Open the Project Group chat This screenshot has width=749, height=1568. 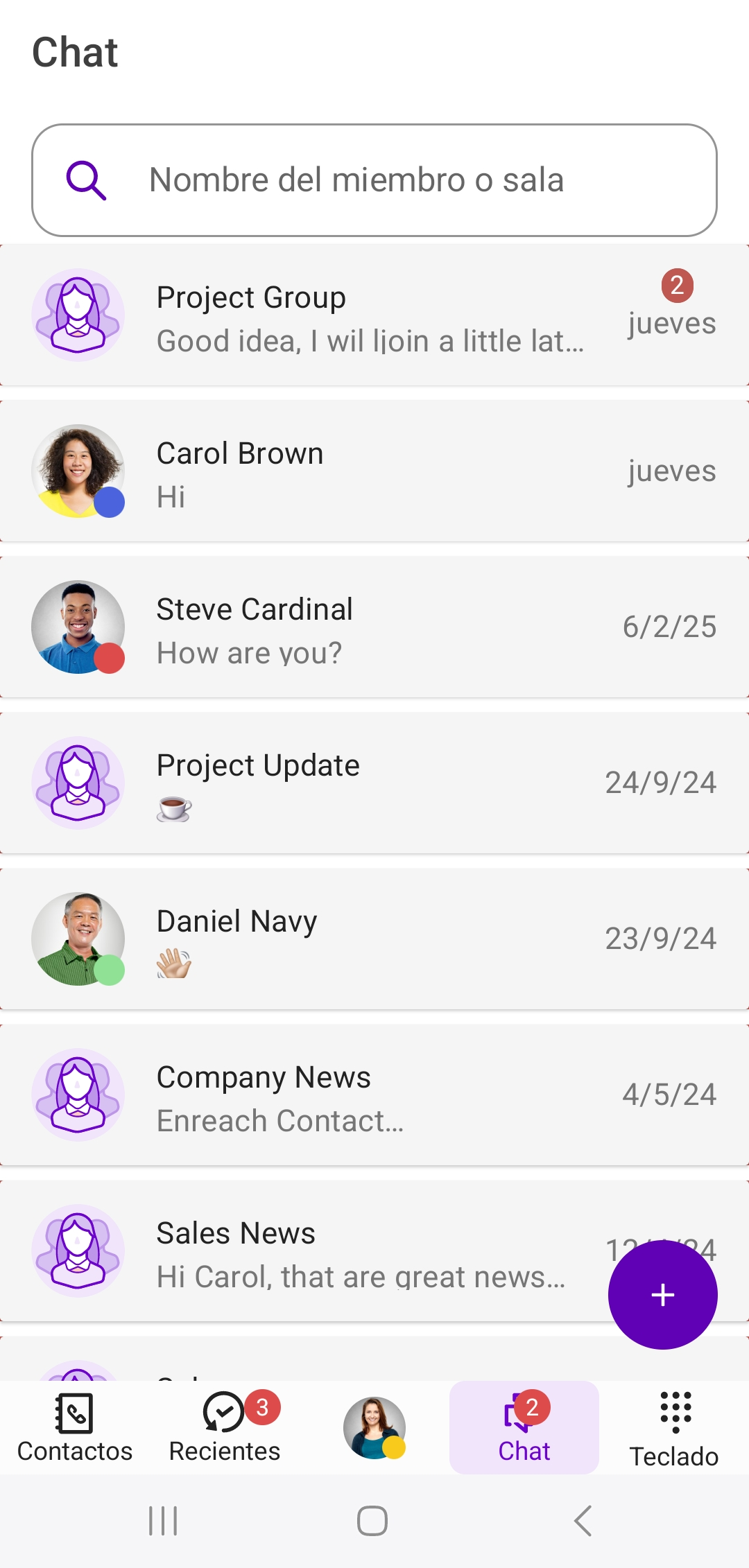(374, 315)
